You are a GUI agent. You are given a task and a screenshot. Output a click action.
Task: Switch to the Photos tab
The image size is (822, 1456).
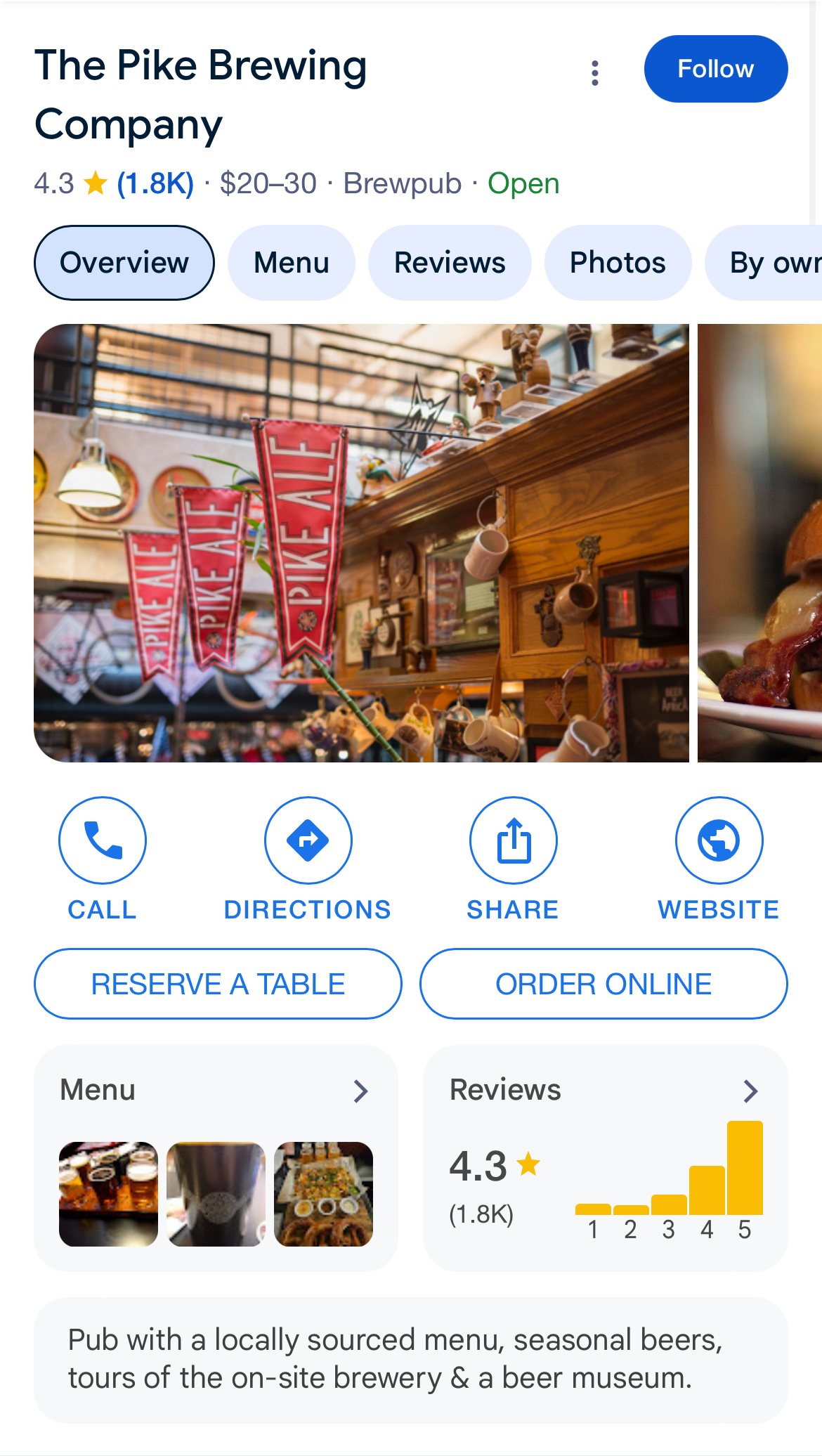(x=618, y=263)
